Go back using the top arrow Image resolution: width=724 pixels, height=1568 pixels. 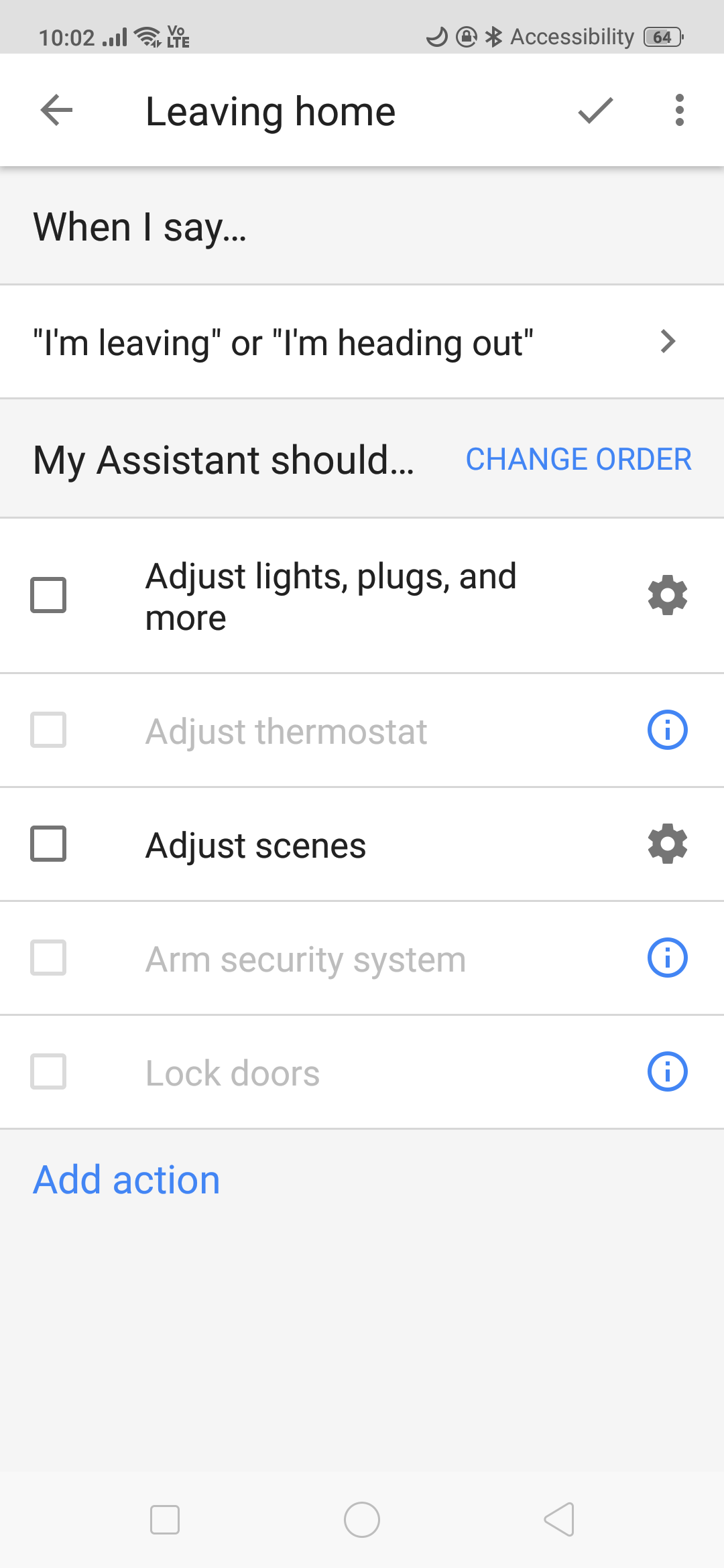(56, 110)
